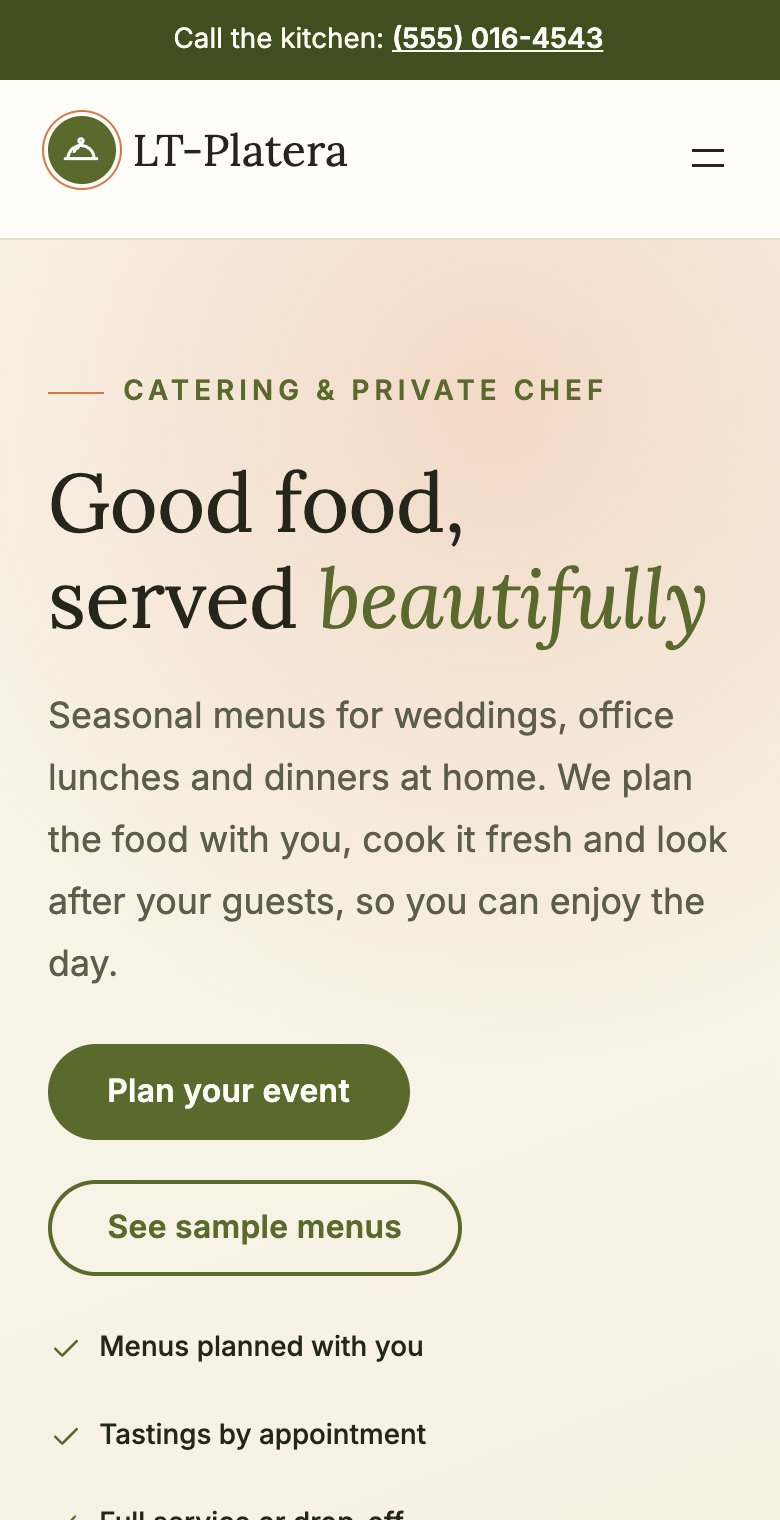The width and height of the screenshot is (780, 1520).
Task: Open See sample menus
Action: click(255, 1228)
